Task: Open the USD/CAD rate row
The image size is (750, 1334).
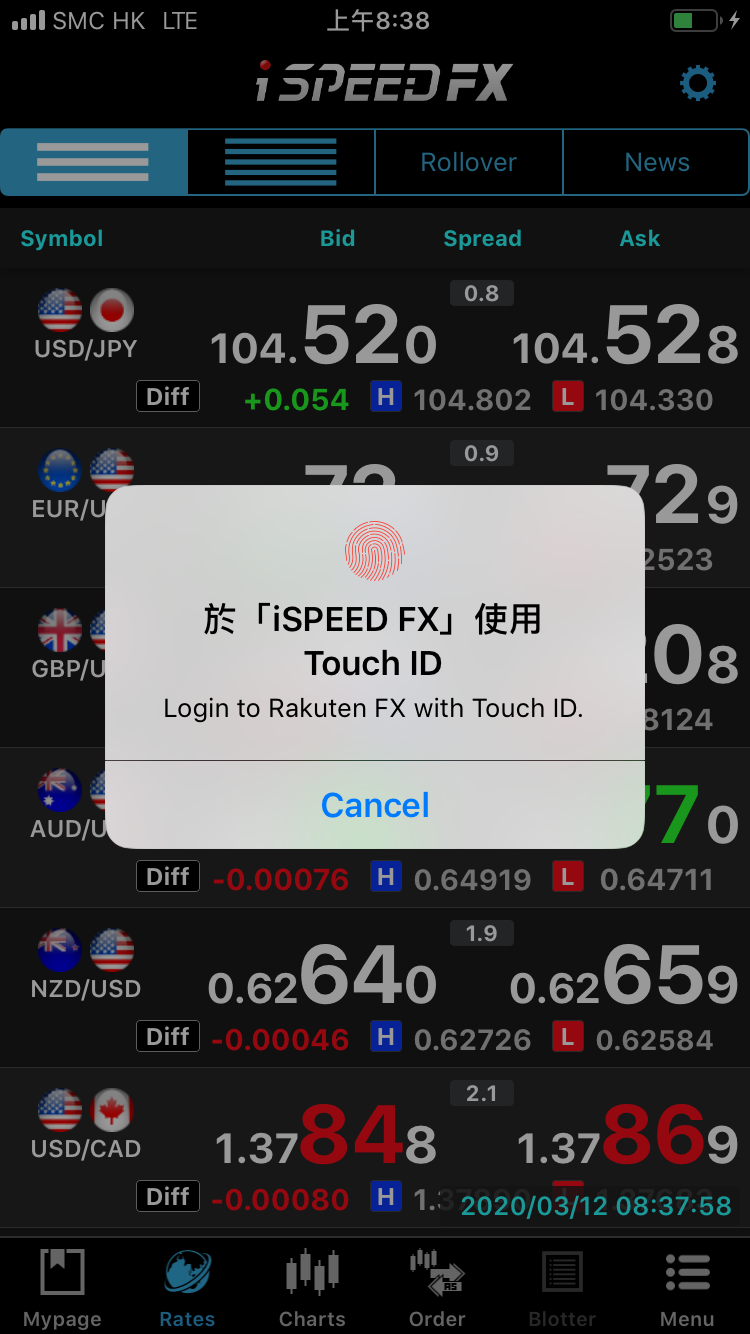Action: (375, 1147)
